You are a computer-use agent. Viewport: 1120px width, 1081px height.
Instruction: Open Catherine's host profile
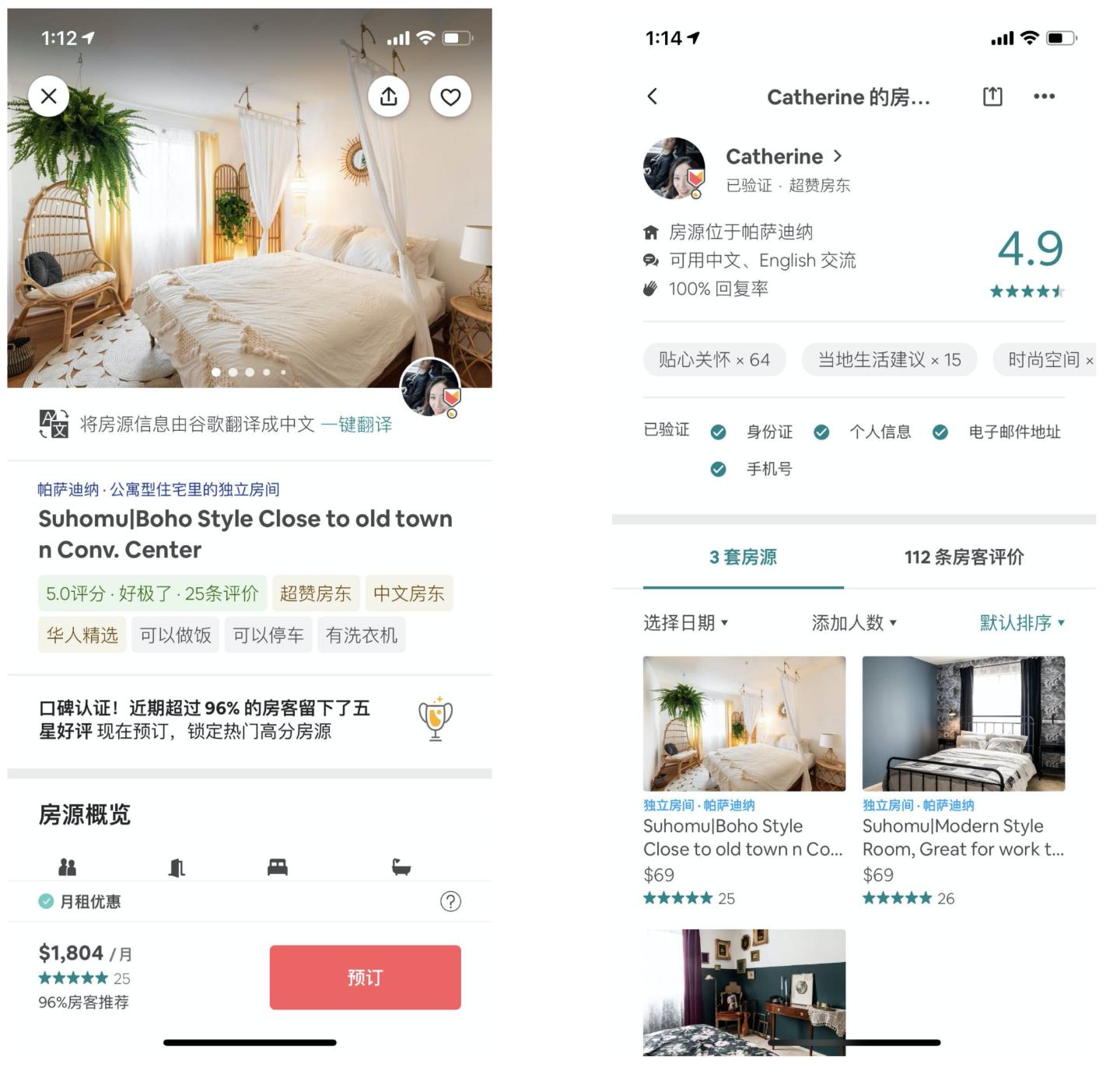[782, 156]
